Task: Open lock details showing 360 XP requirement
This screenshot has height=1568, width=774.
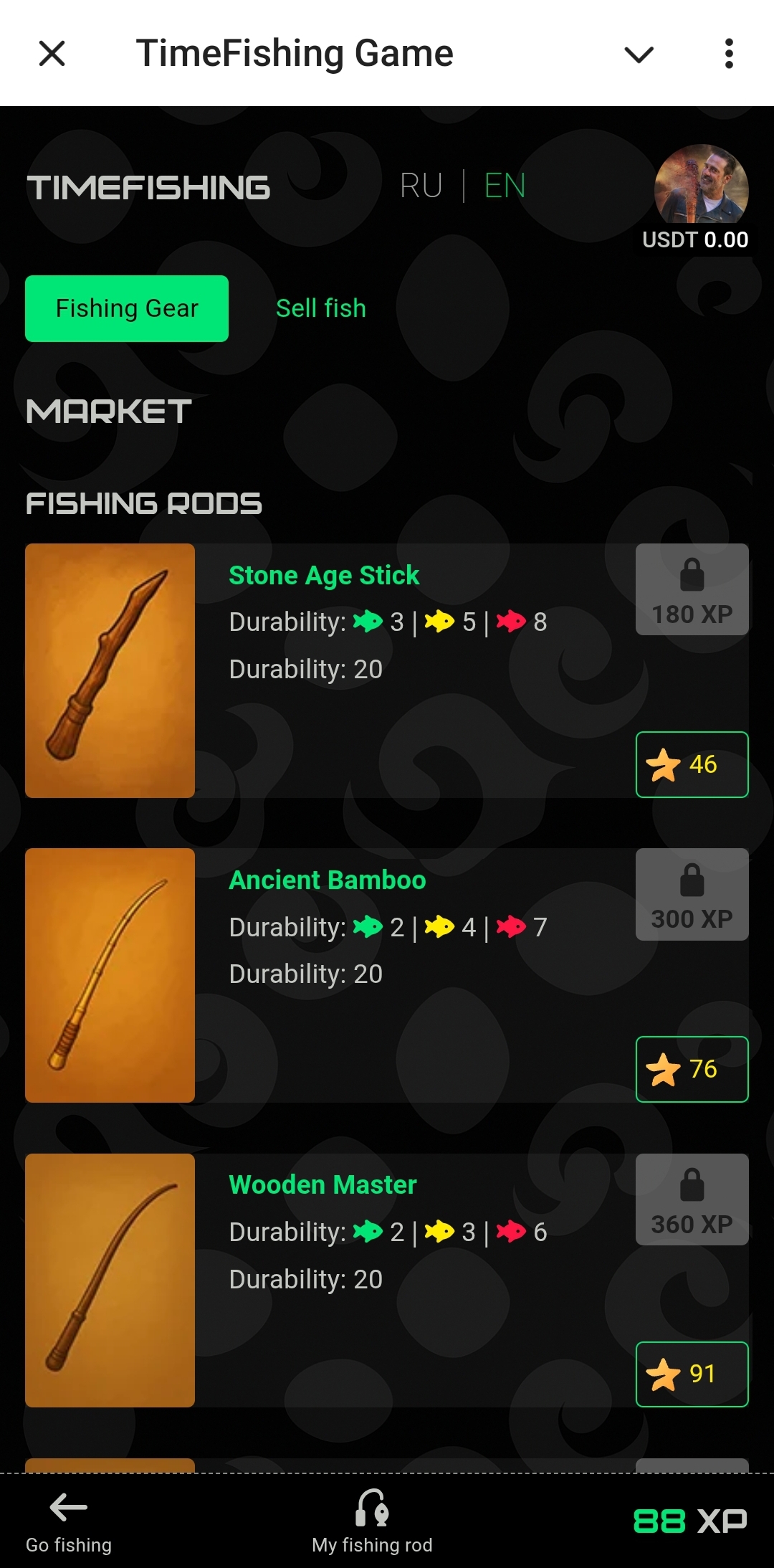Action: click(x=690, y=1201)
